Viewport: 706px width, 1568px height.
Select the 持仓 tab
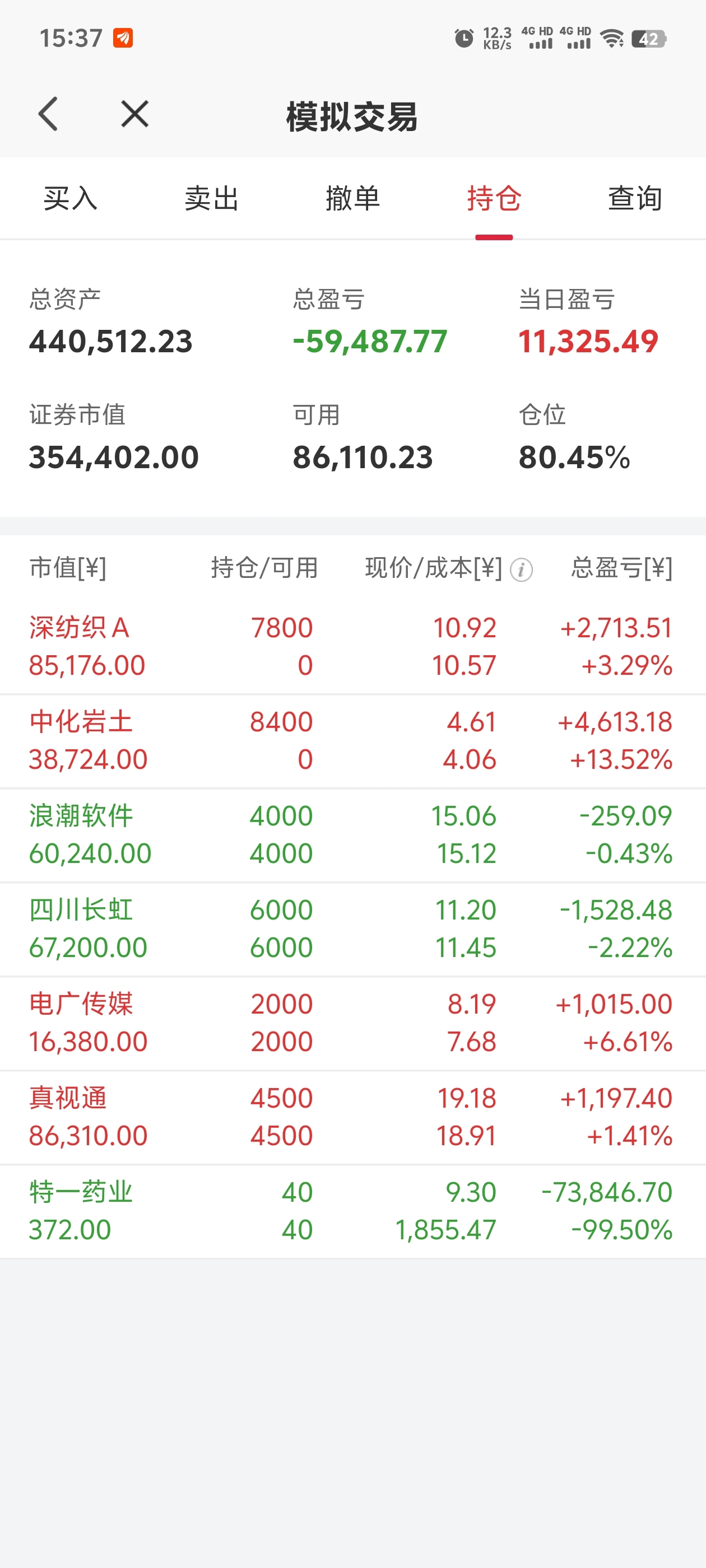pos(494,198)
